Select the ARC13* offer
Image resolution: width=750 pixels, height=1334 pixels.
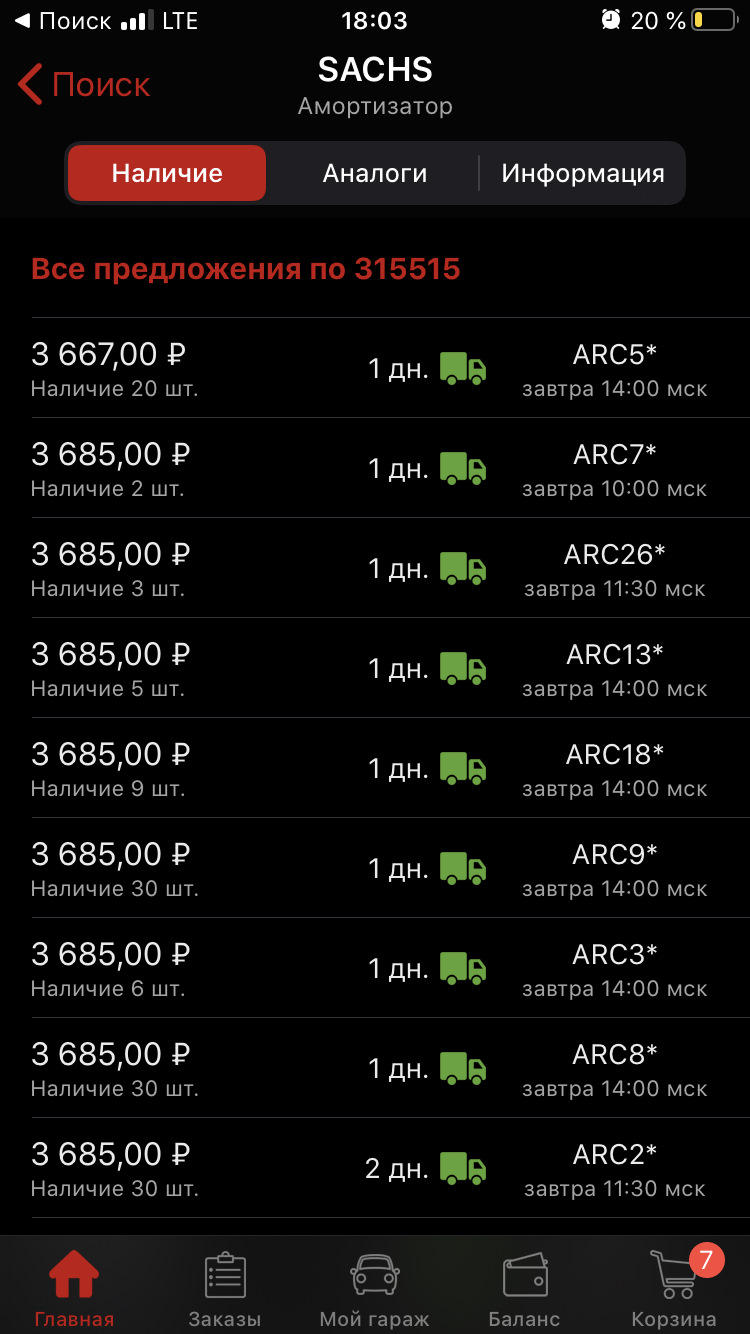375,668
